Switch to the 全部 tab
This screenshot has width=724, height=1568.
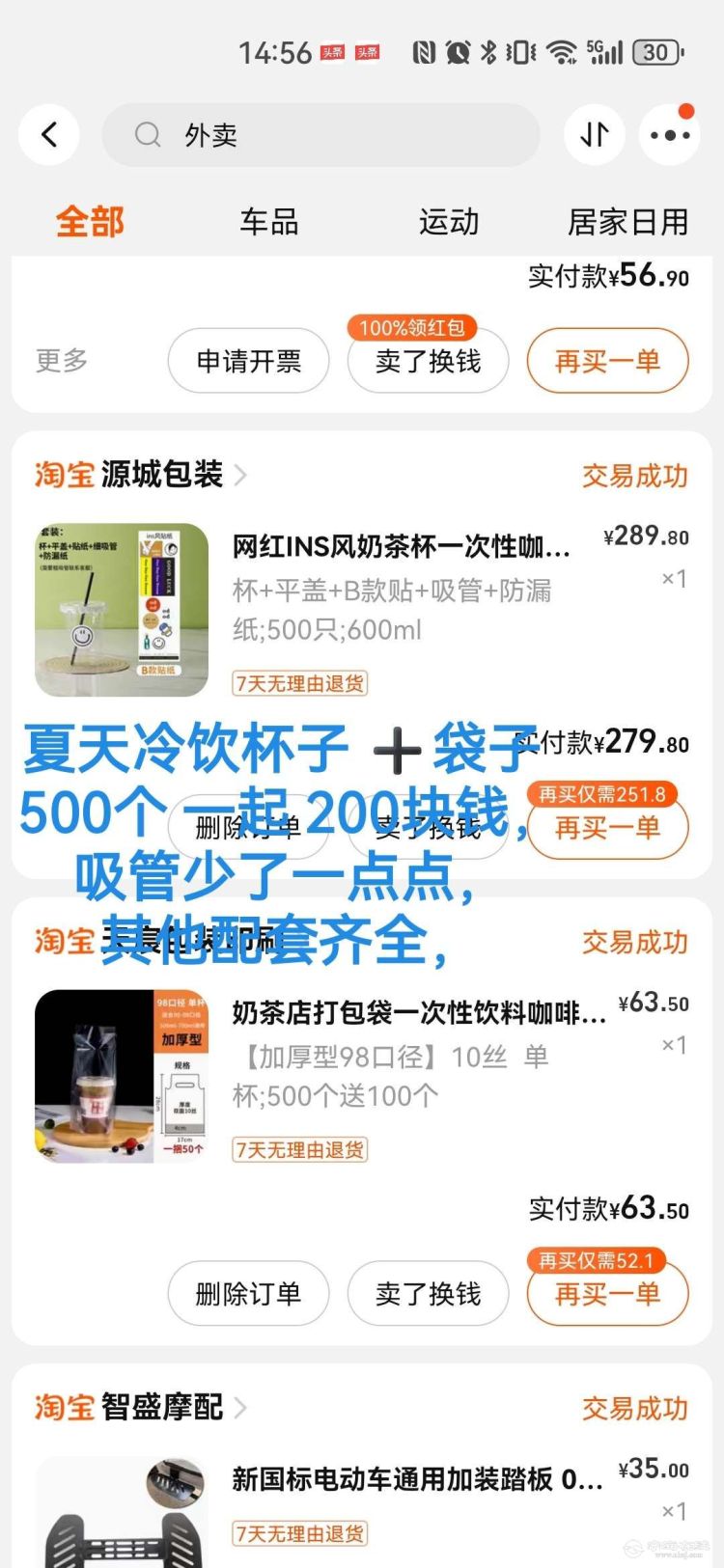[90, 222]
